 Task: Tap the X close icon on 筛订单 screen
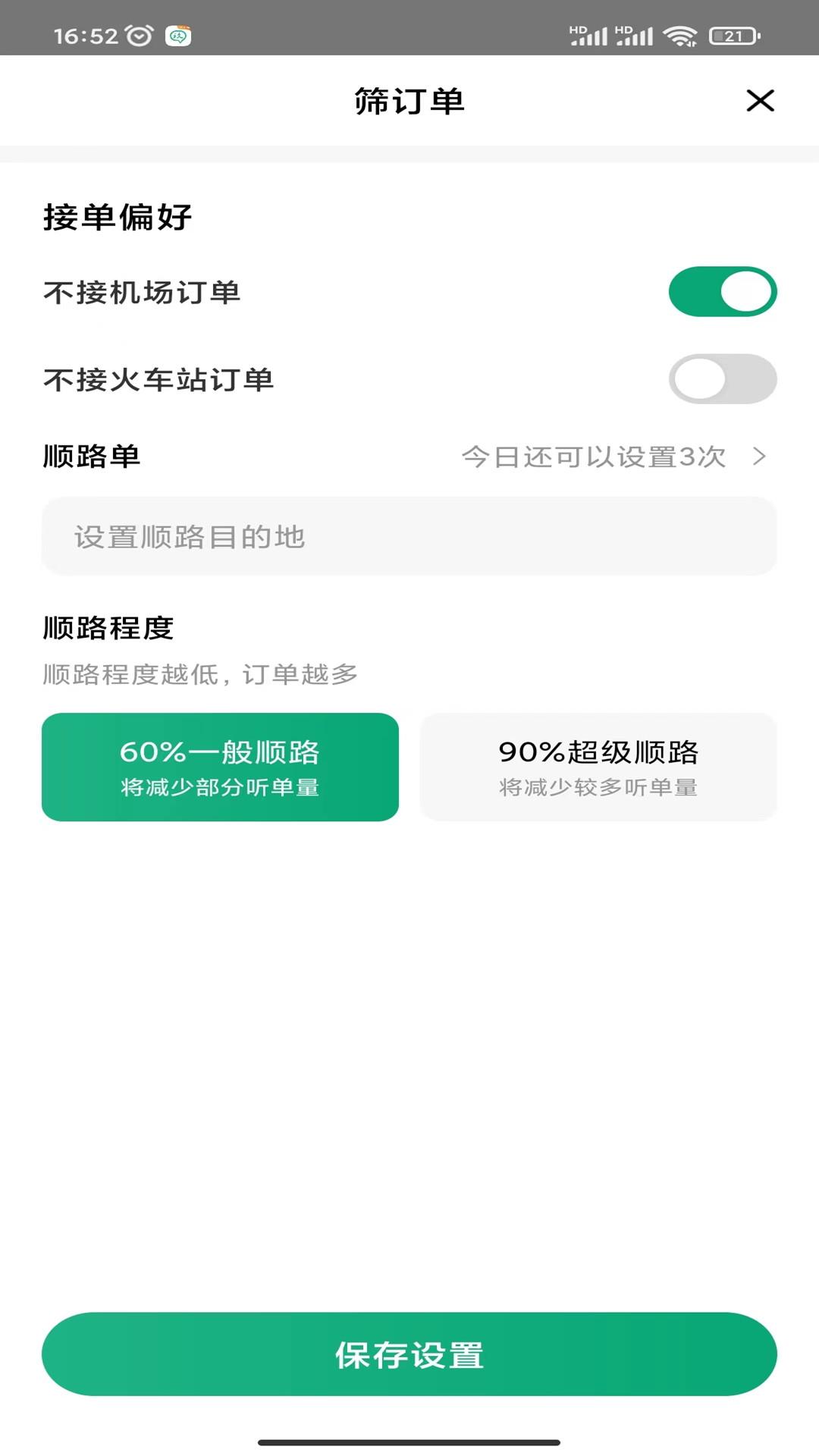pyautogui.click(x=761, y=99)
